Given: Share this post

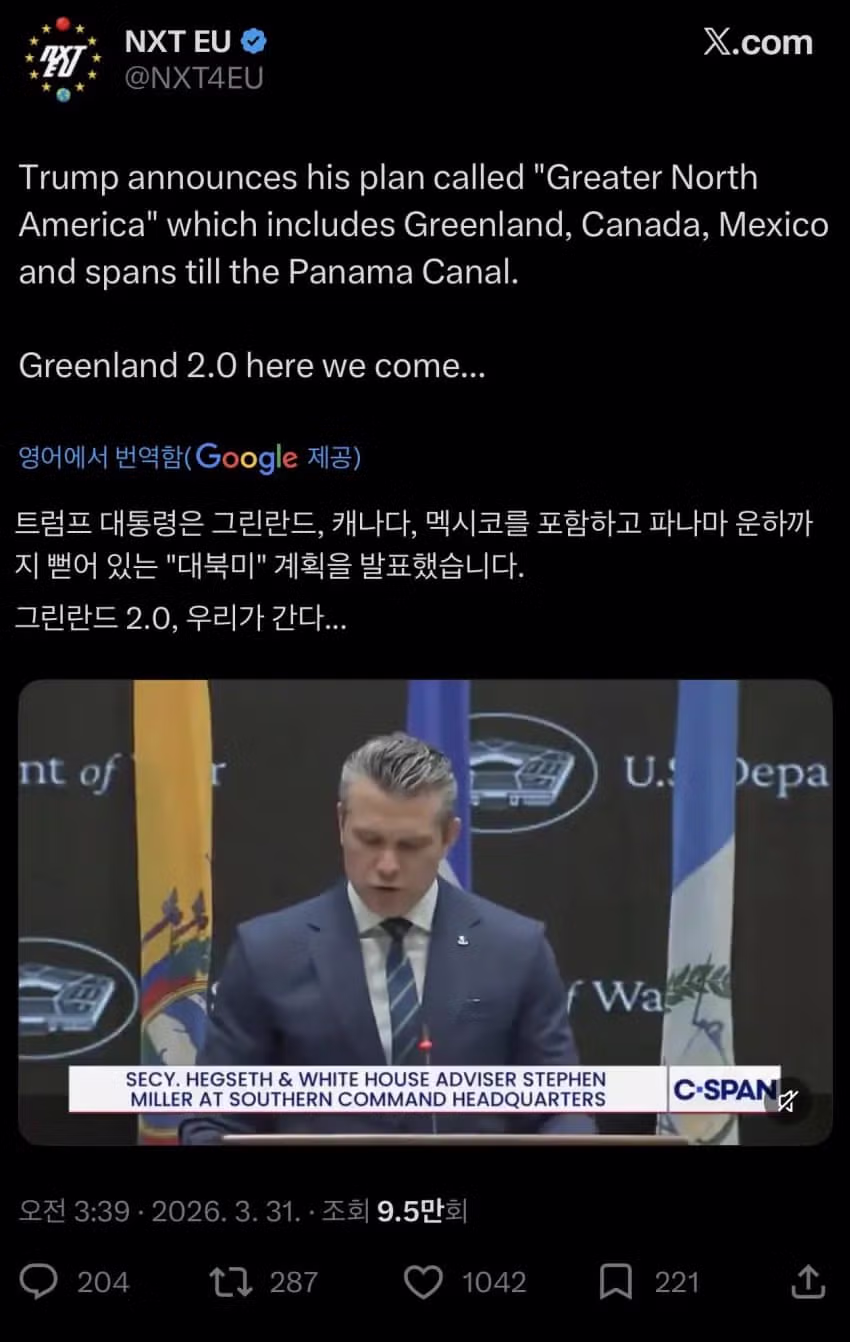Looking at the screenshot, I should click(x=808, y=1281).
